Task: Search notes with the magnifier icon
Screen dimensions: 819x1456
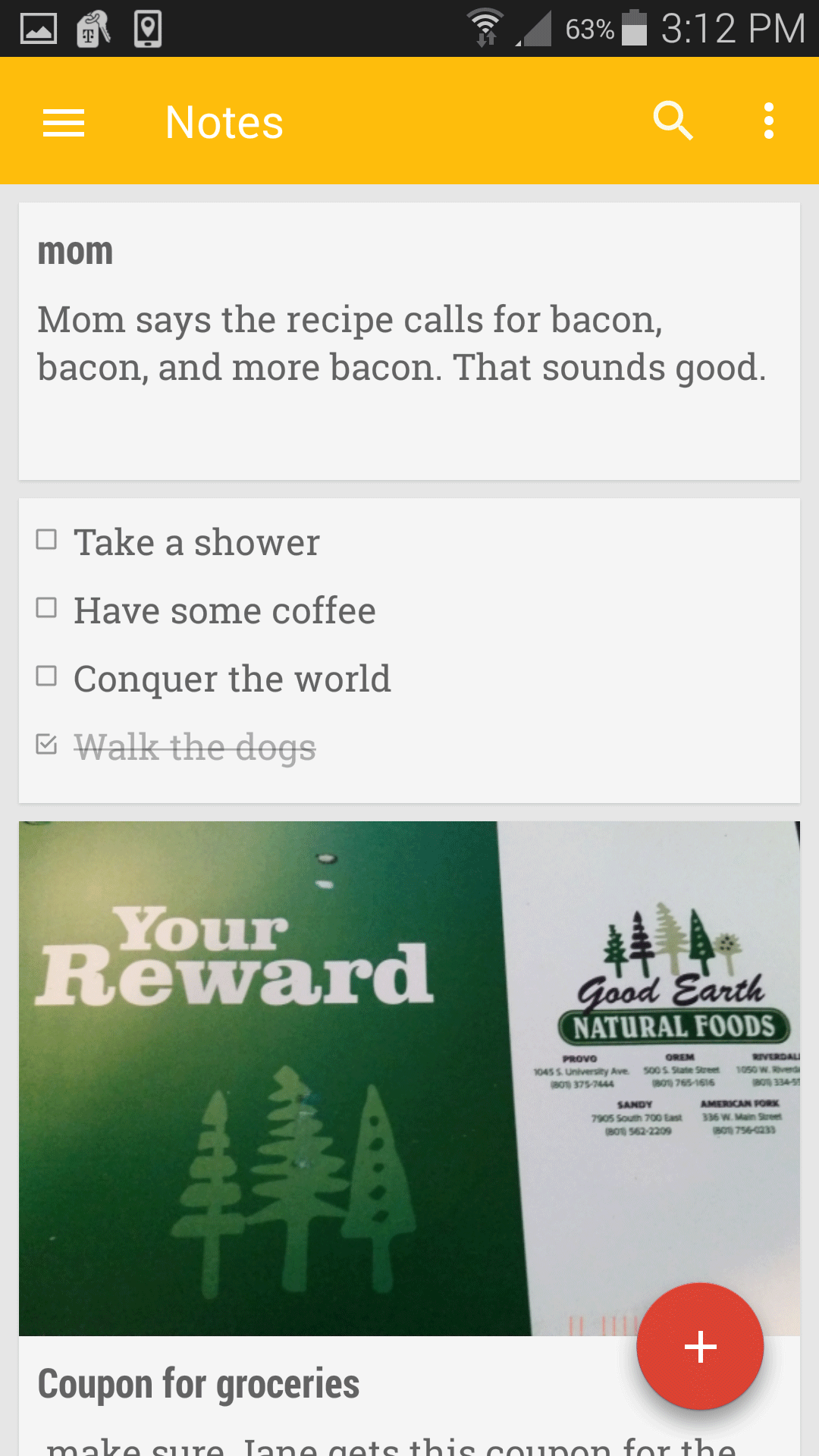Action: [673, 121]
